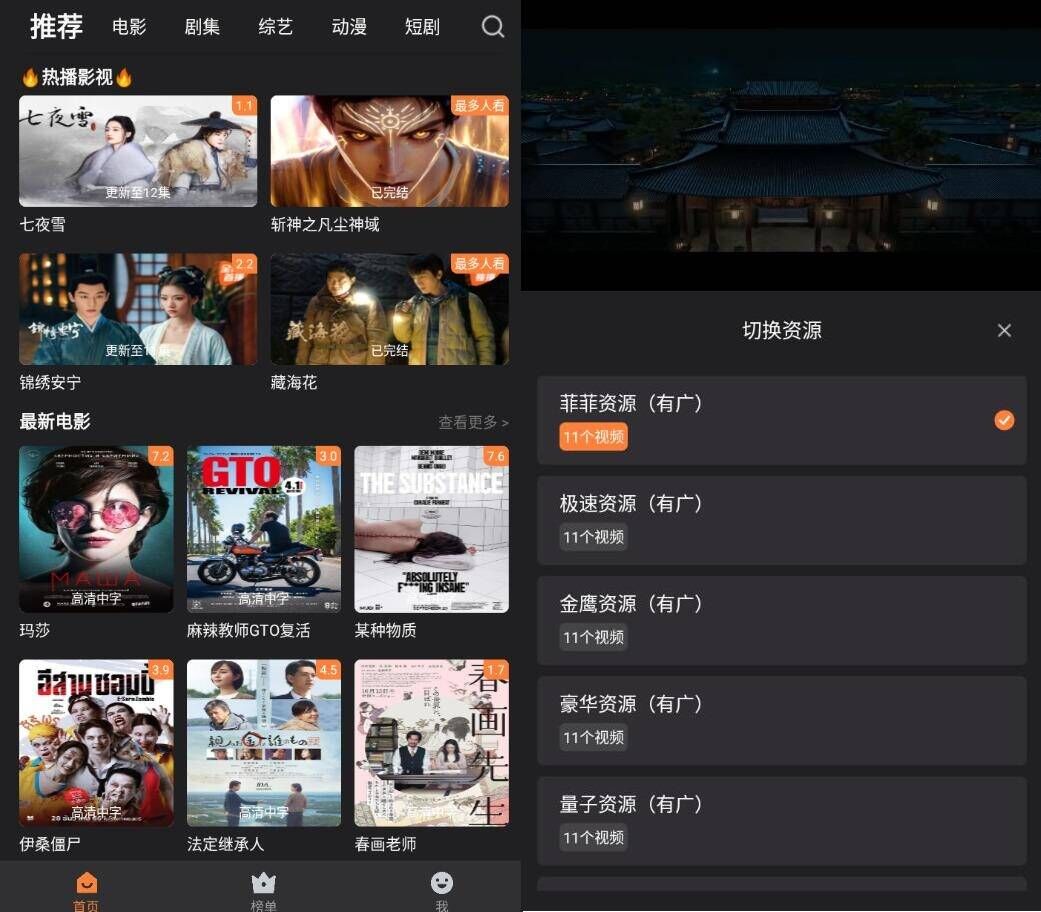Switch to the 剧集 tab
This screenshot has height=912, width=1041.
[x=202, y=27]
